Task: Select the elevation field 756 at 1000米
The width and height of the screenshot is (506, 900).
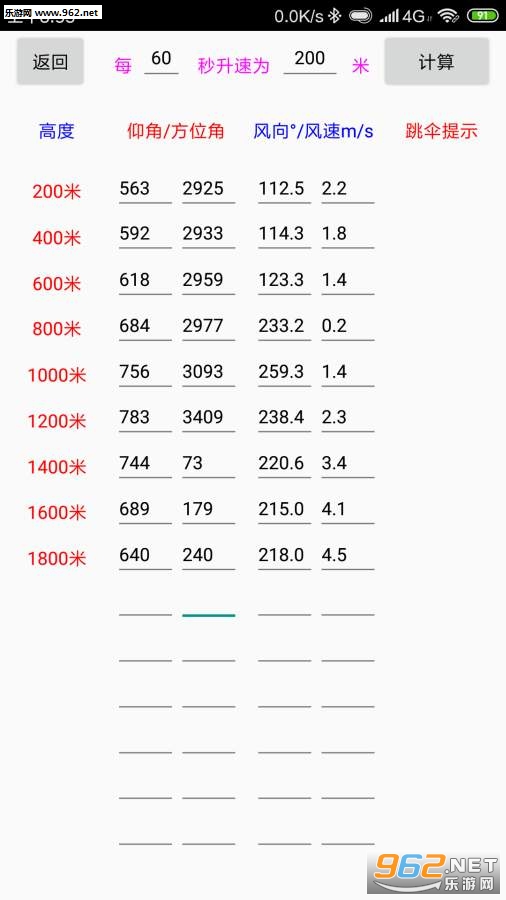Action: (x=145, y=372)
